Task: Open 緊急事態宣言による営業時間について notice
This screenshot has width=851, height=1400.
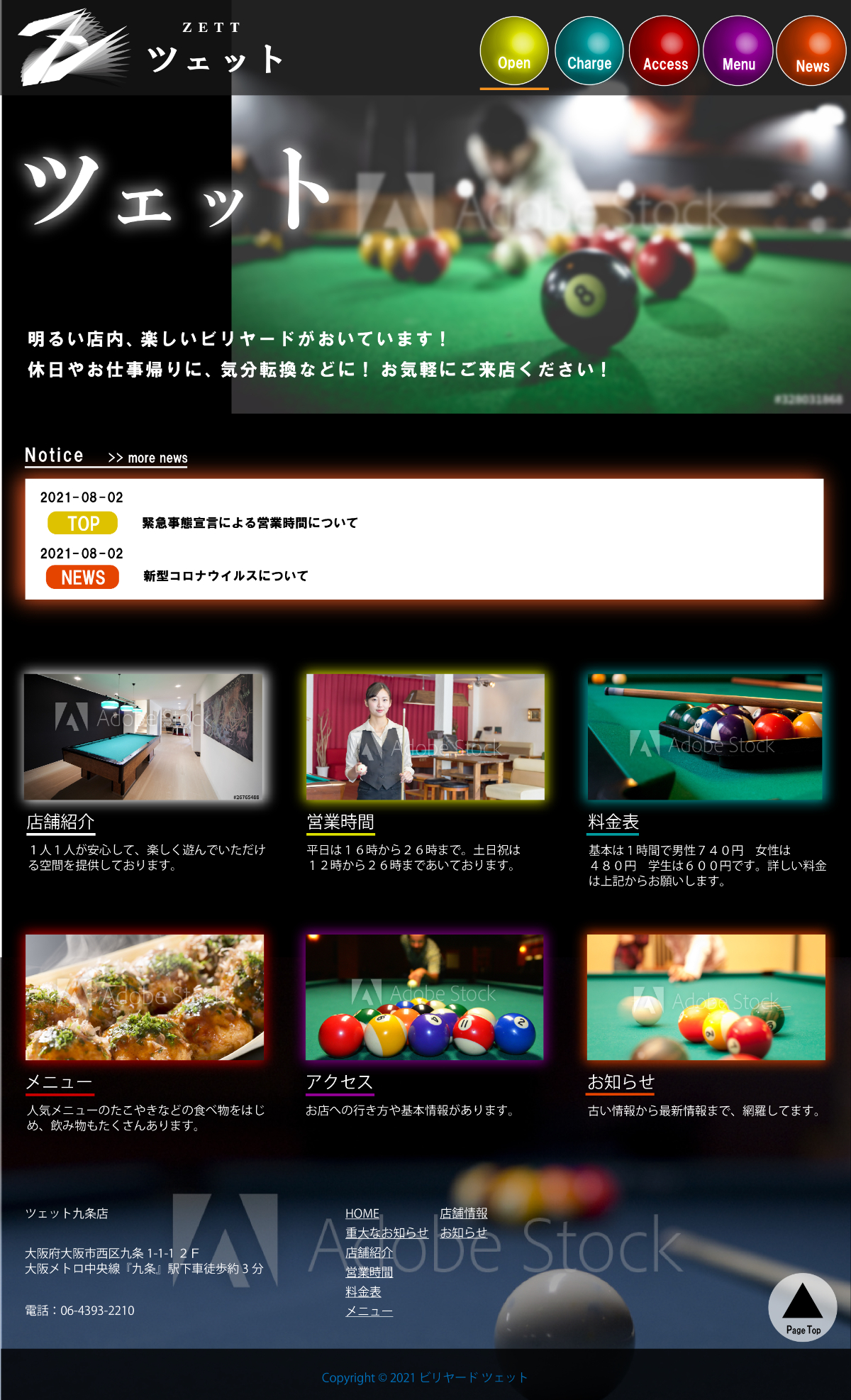Action: point(250,523)
